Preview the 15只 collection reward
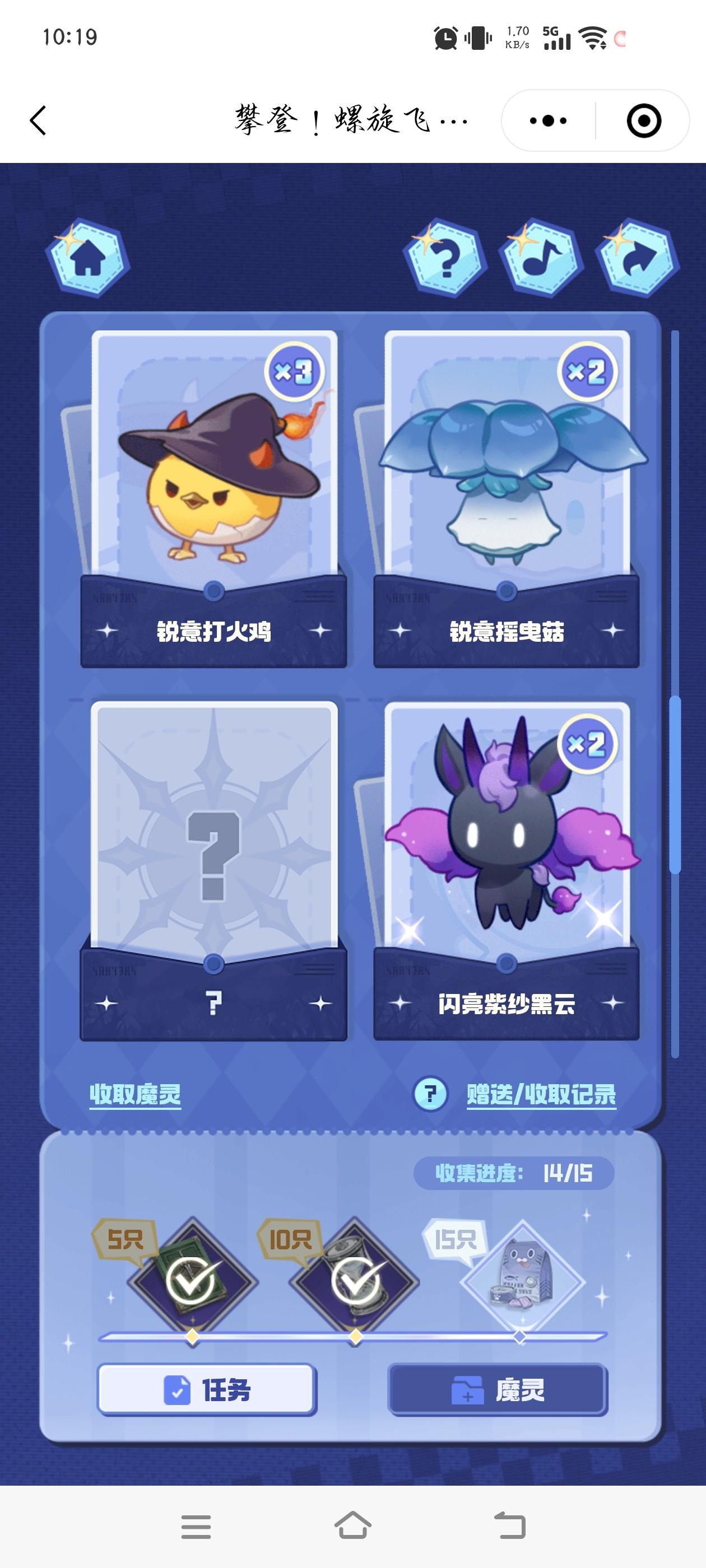 pos(522,1281)
